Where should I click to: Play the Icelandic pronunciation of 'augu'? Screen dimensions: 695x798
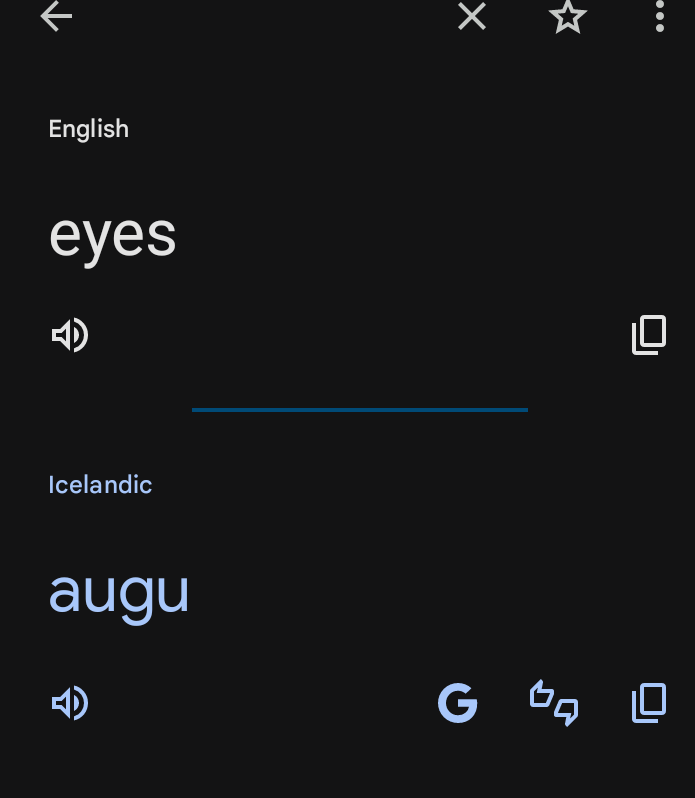tap(70, 704)
